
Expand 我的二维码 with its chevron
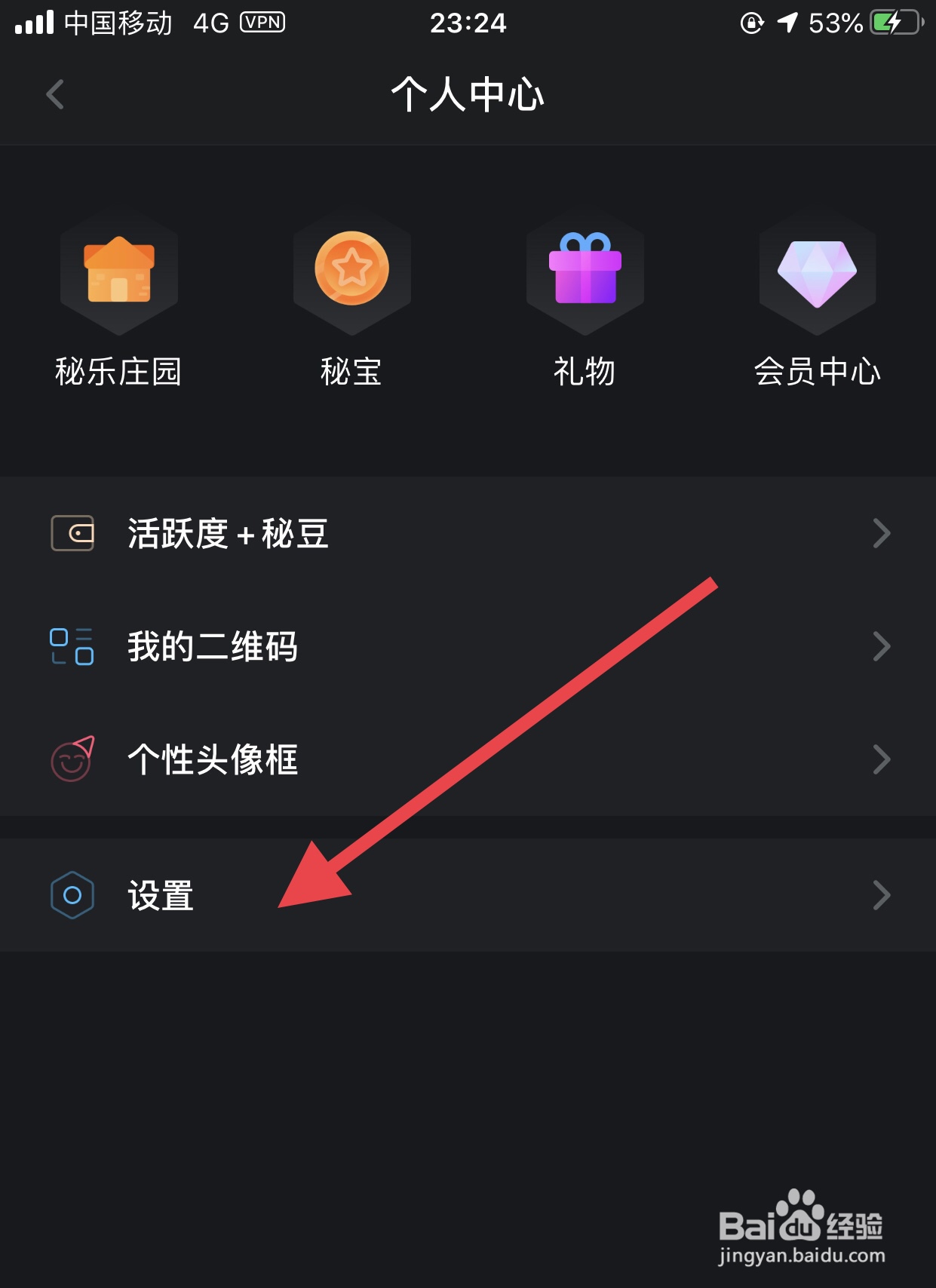click(881, 646)
